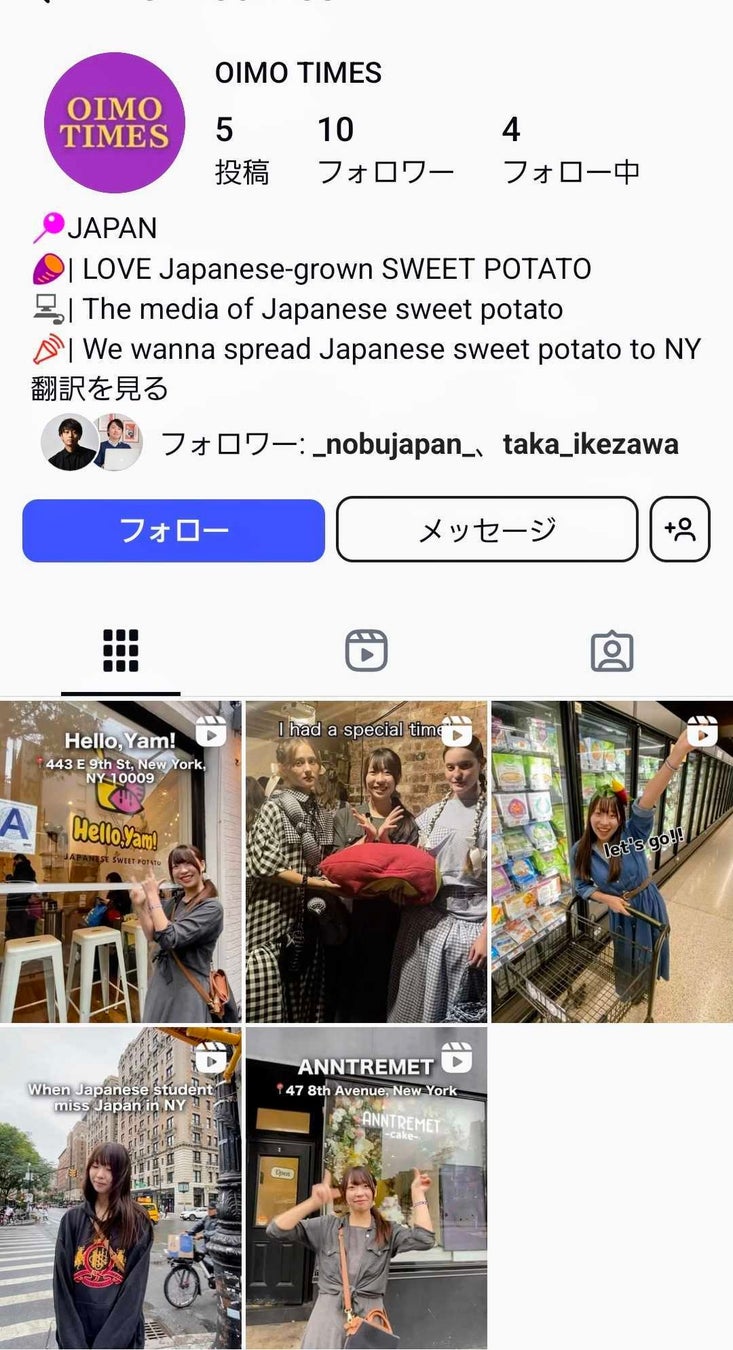The width and height of the screenshot is (733, 1350).
Task: Switch to the Reels tab
Action: (366, 651)
